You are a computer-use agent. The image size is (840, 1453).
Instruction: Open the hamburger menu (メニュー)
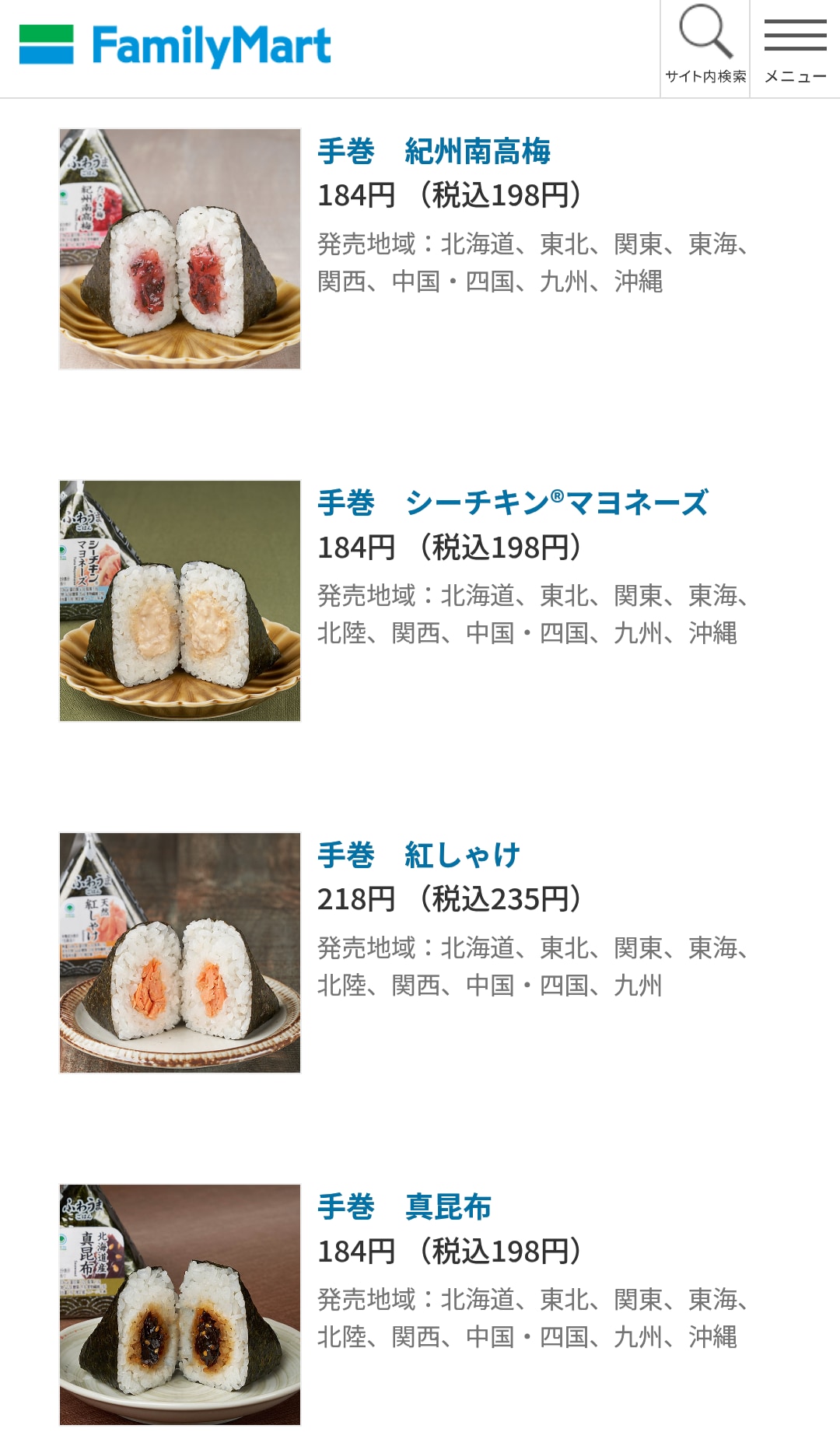click(795, 48)
